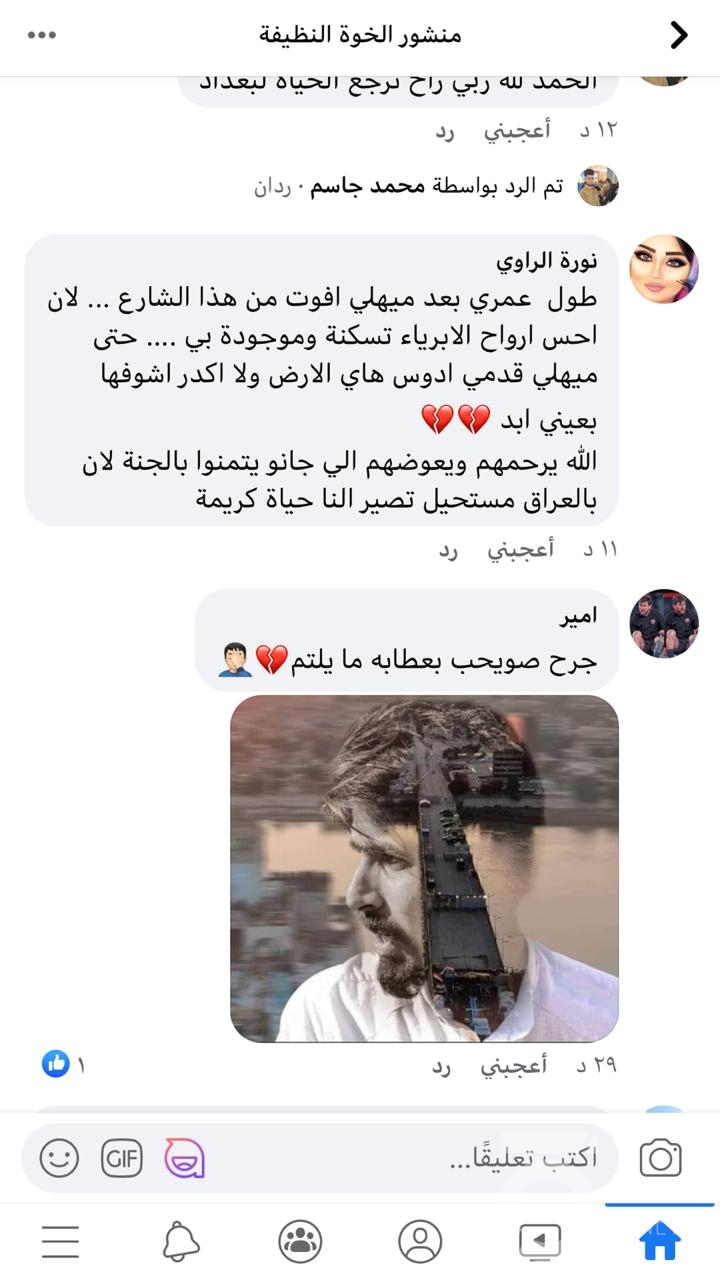
Task: Attach a photo with the camera icon
Action: pos(661,1158)
